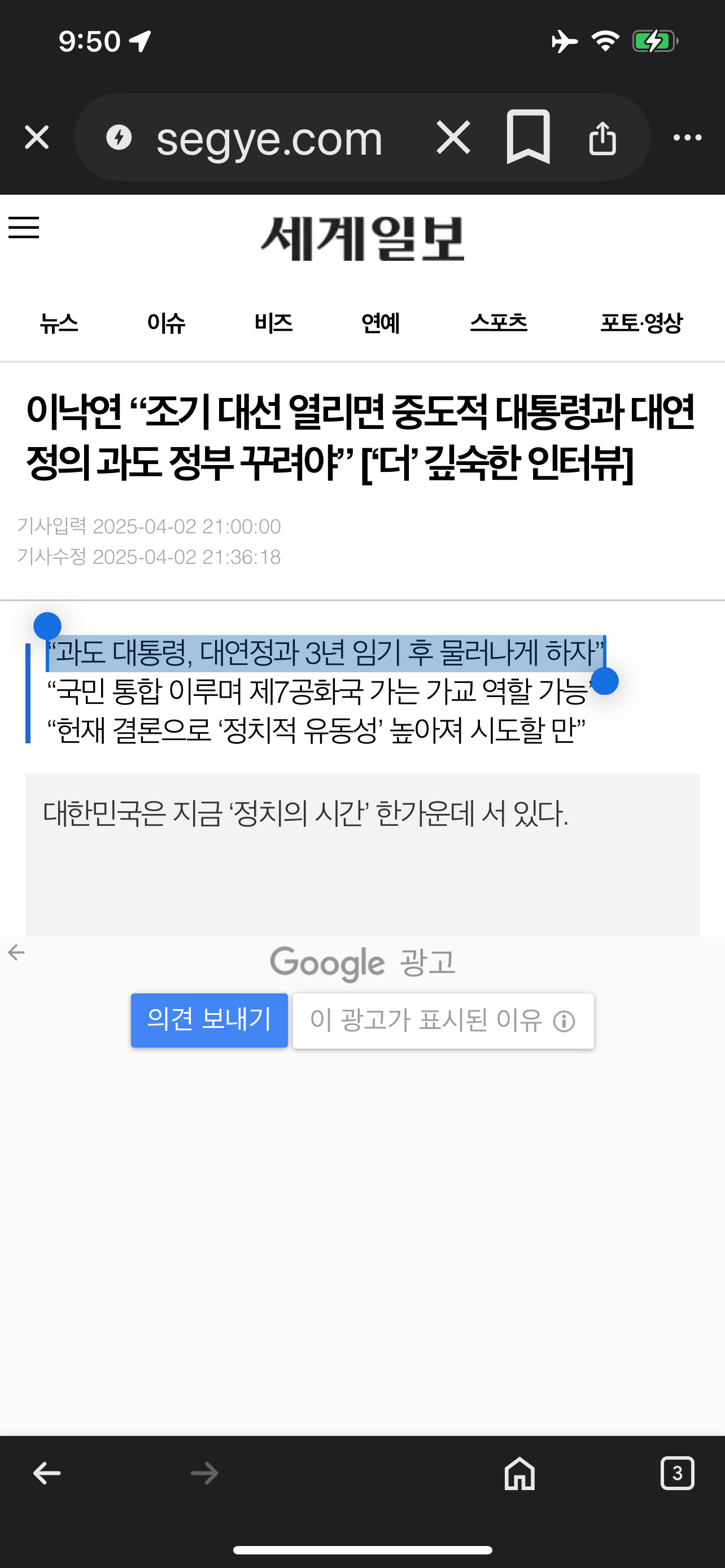Image resolution: width=725 pixels, height=1568 pixels.
Task: Share the page via share icon
Action: click(x=602, y=138)
